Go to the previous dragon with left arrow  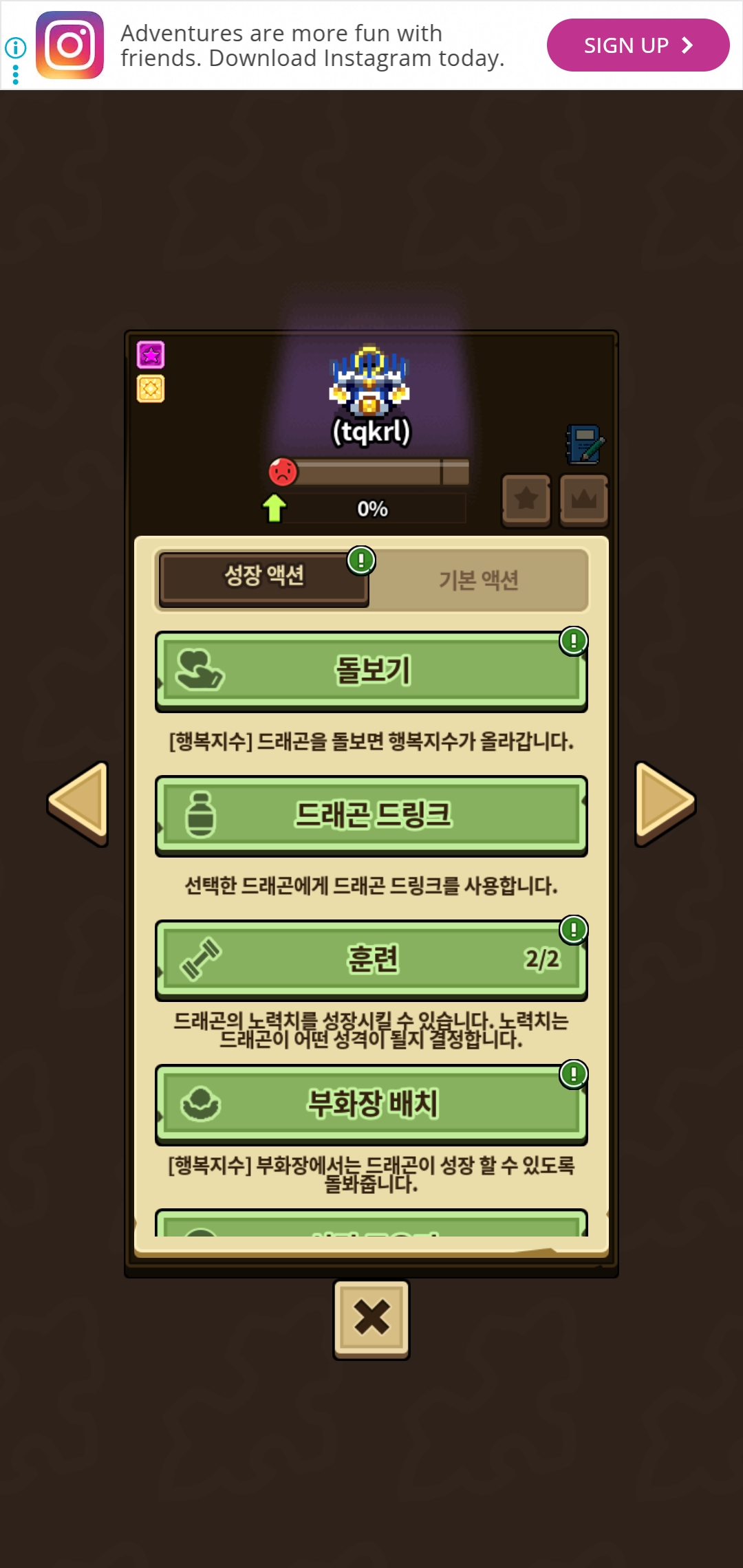[x=78, y=803]
